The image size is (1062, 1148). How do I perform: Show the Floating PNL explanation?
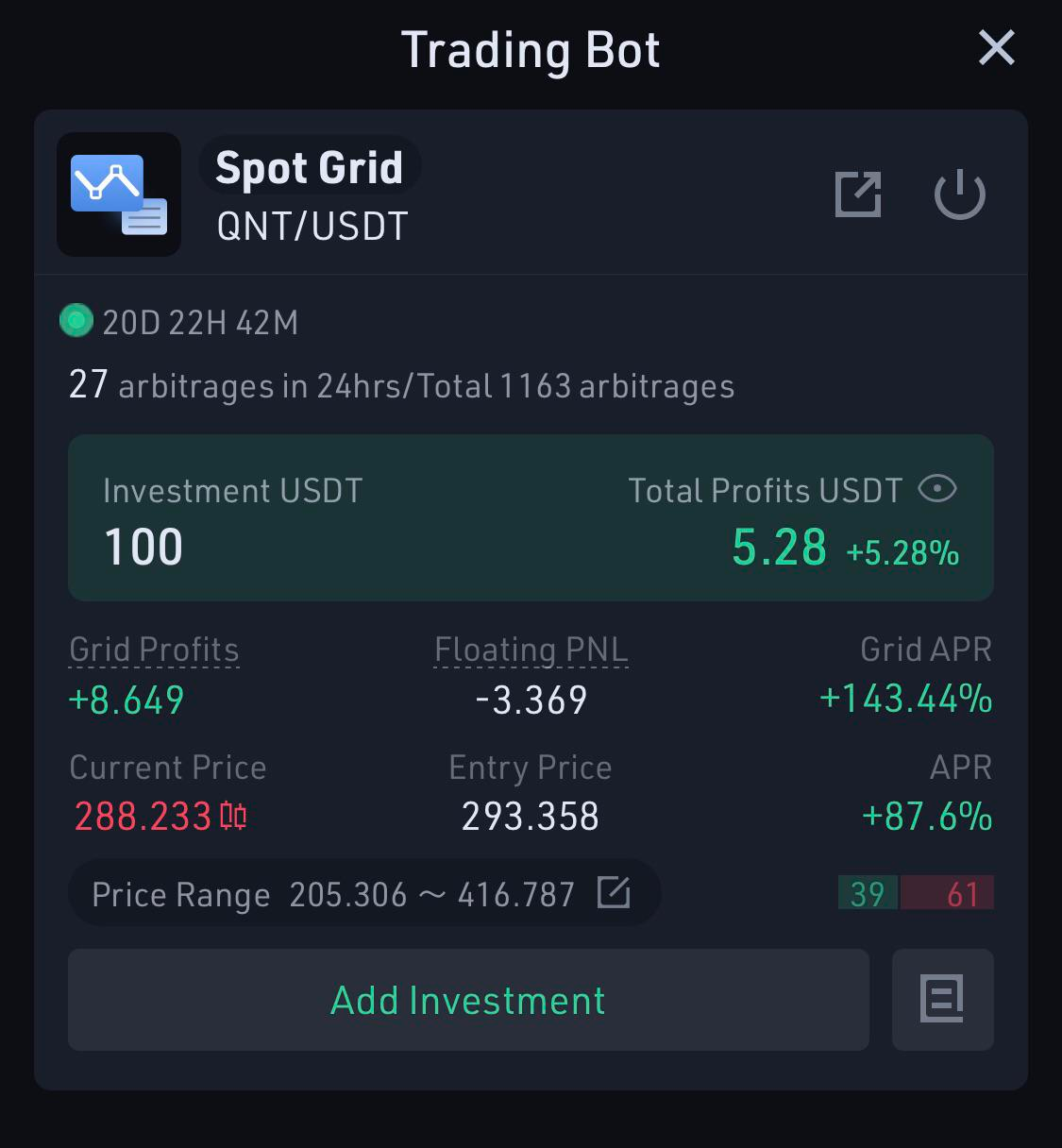pyautogui.click(x=531, y=650)
